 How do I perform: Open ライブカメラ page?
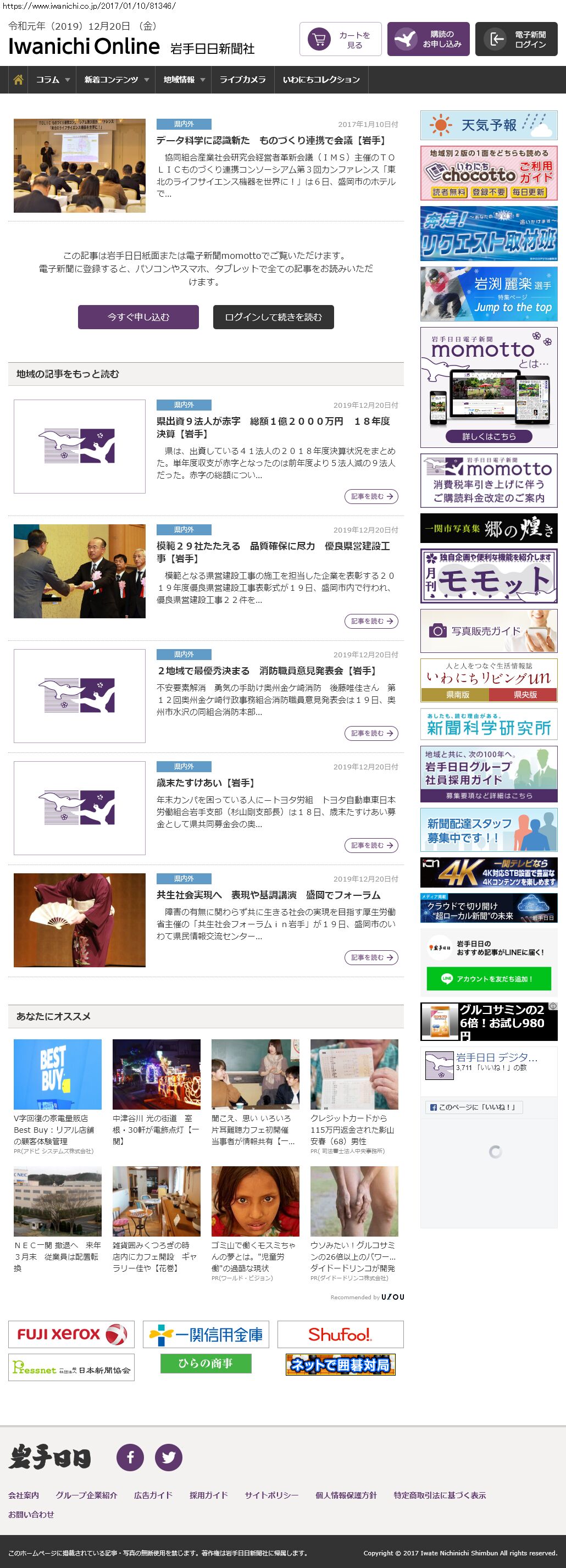coord(242,80)
